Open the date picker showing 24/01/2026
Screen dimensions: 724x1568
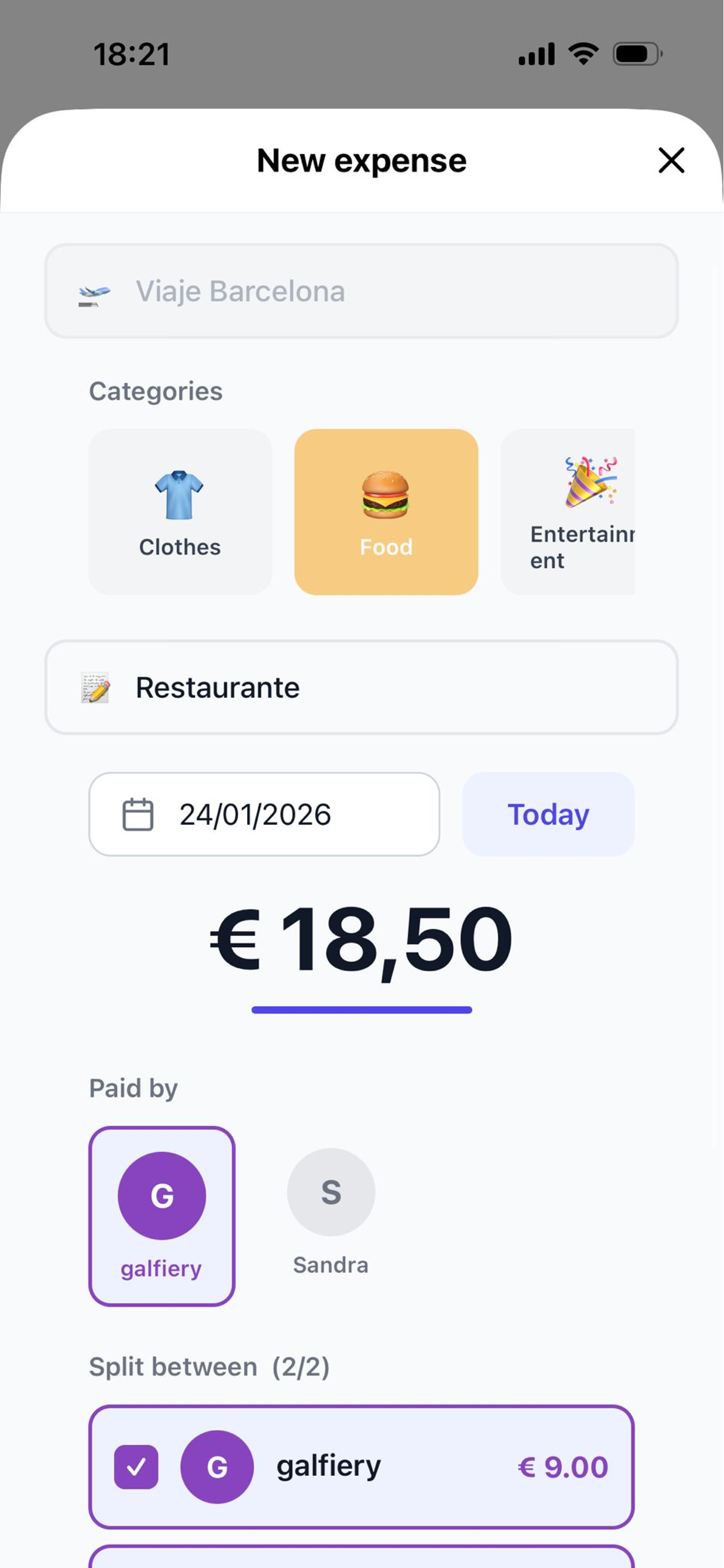(264, 814)
